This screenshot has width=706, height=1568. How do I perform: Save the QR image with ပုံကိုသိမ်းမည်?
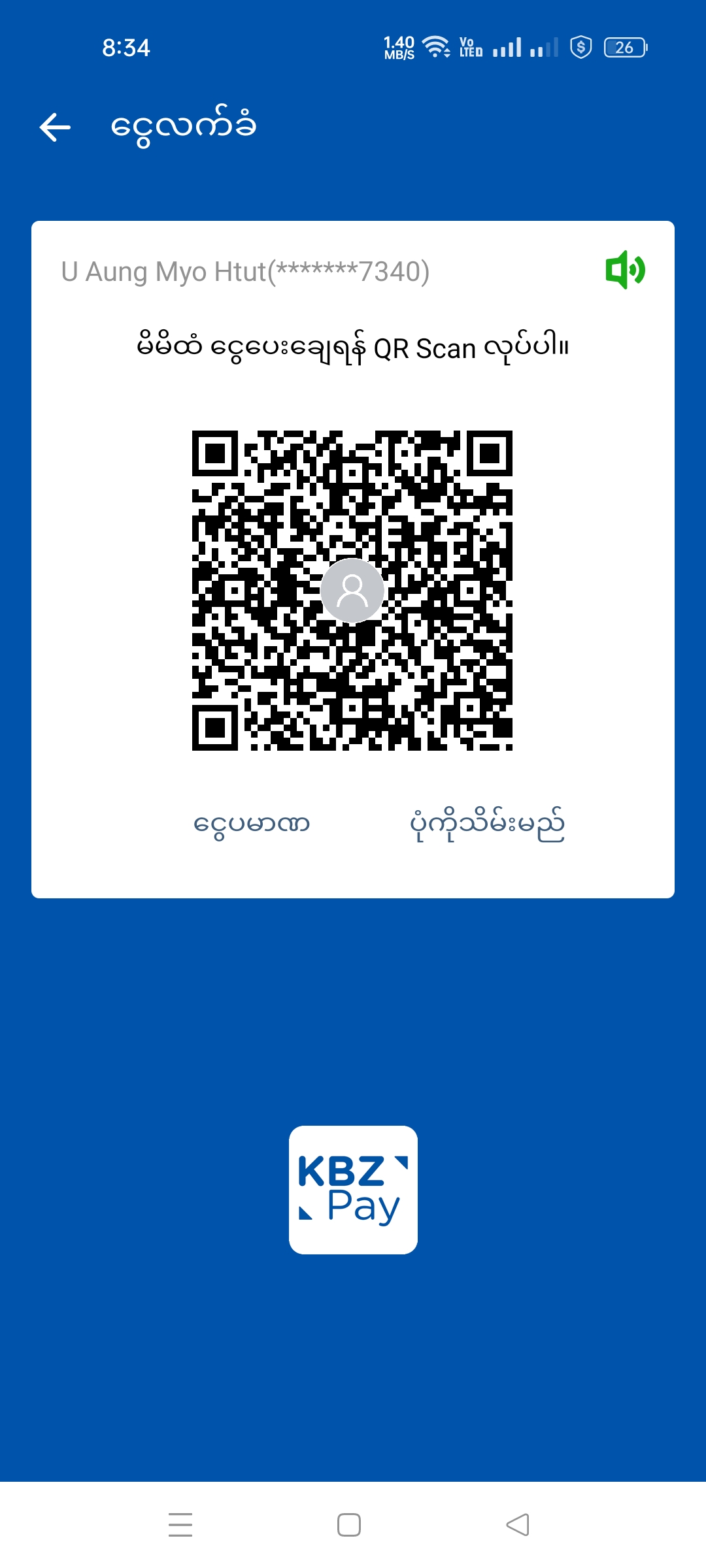[x=487, y=825]
